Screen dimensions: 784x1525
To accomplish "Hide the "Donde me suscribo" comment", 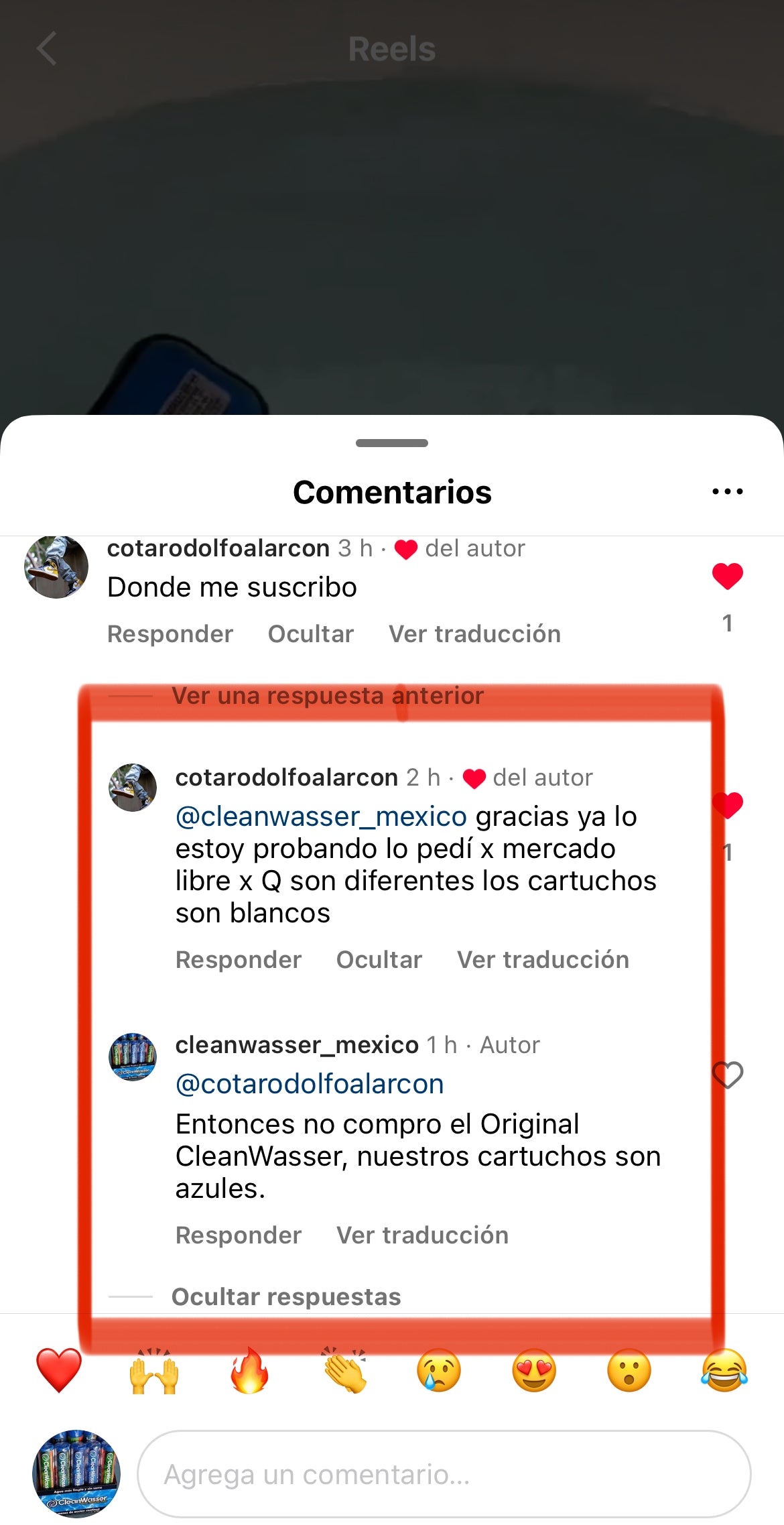I will [x=311, y=634].
